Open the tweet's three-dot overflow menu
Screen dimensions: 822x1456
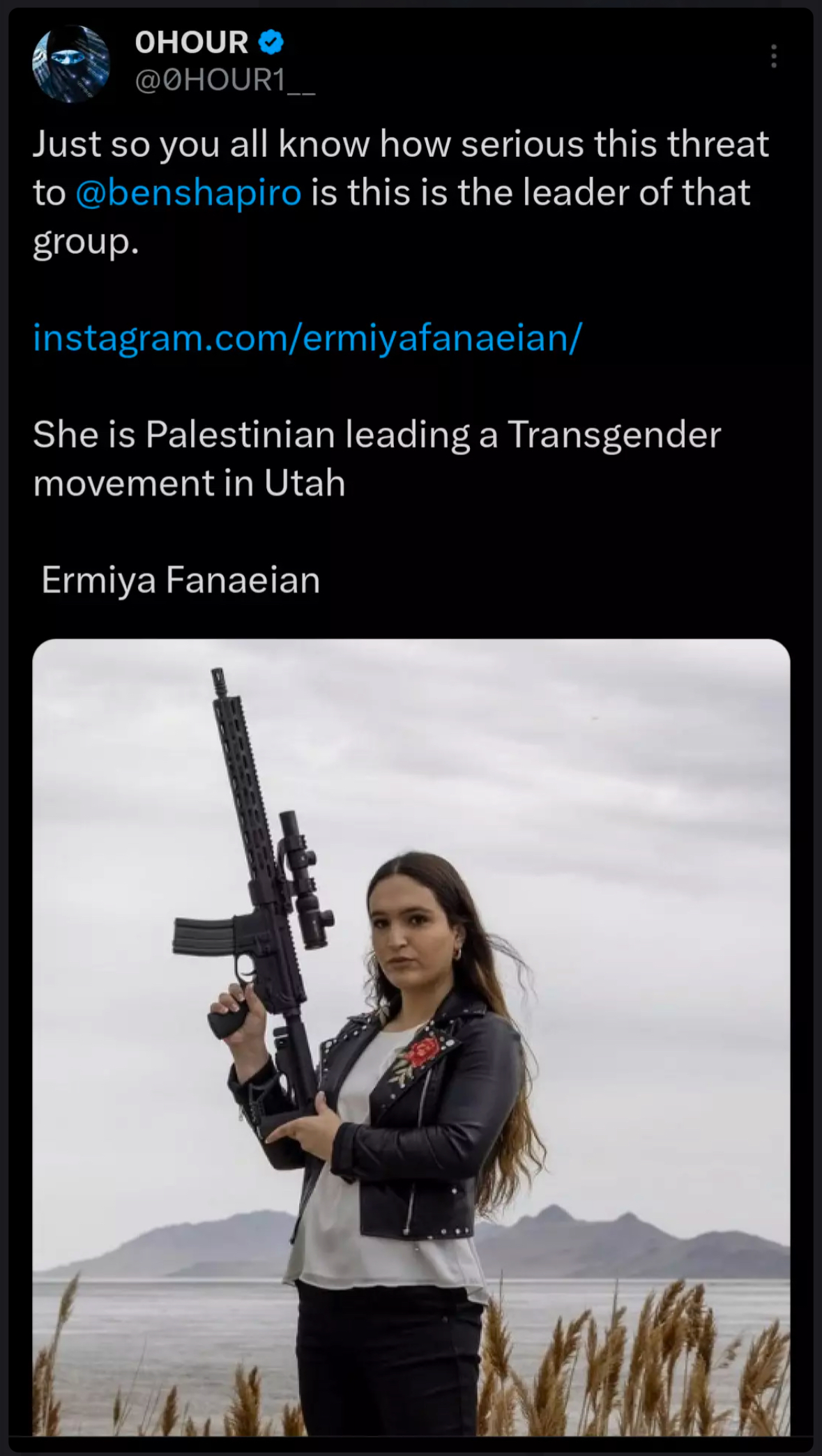pyautogui.click(x=773, y=56)
